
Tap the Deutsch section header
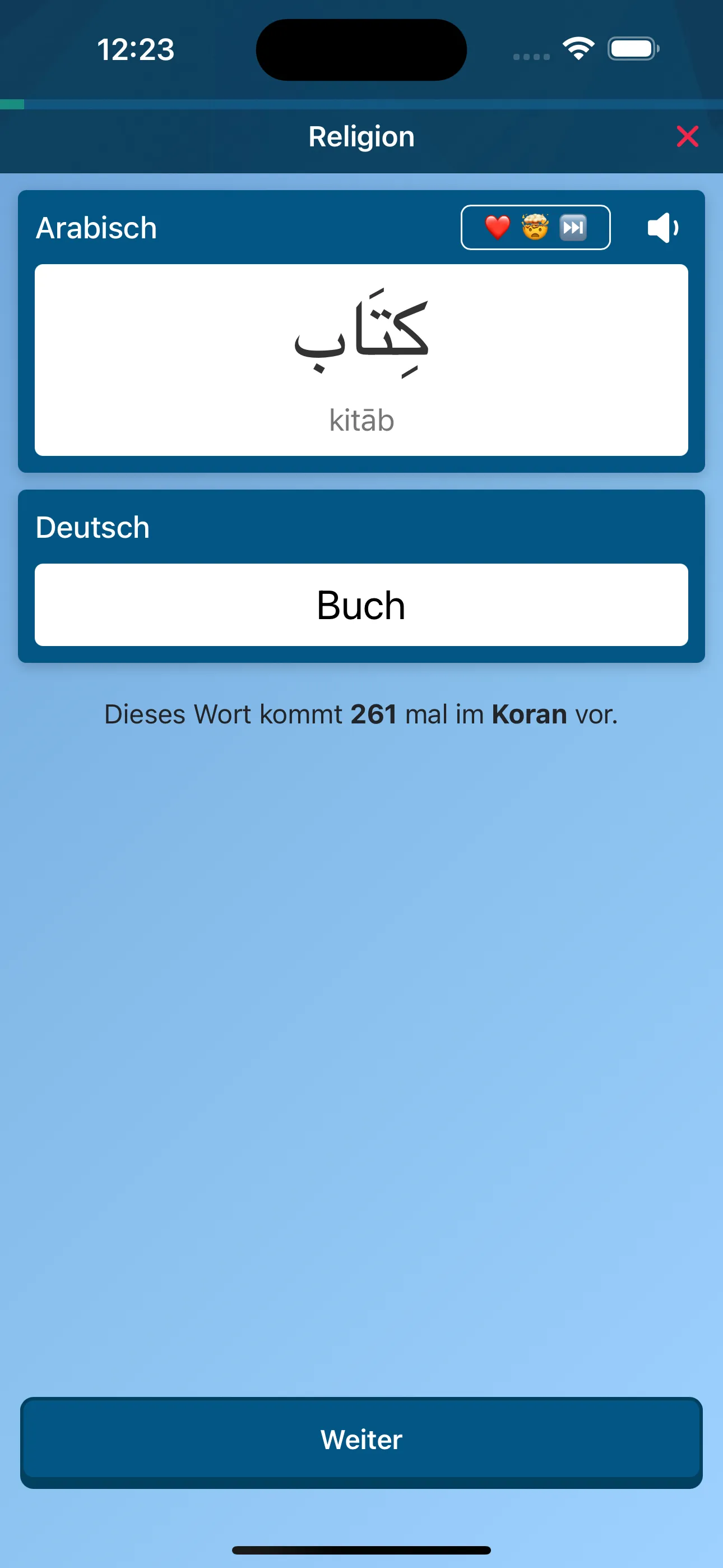click(92, 527)
